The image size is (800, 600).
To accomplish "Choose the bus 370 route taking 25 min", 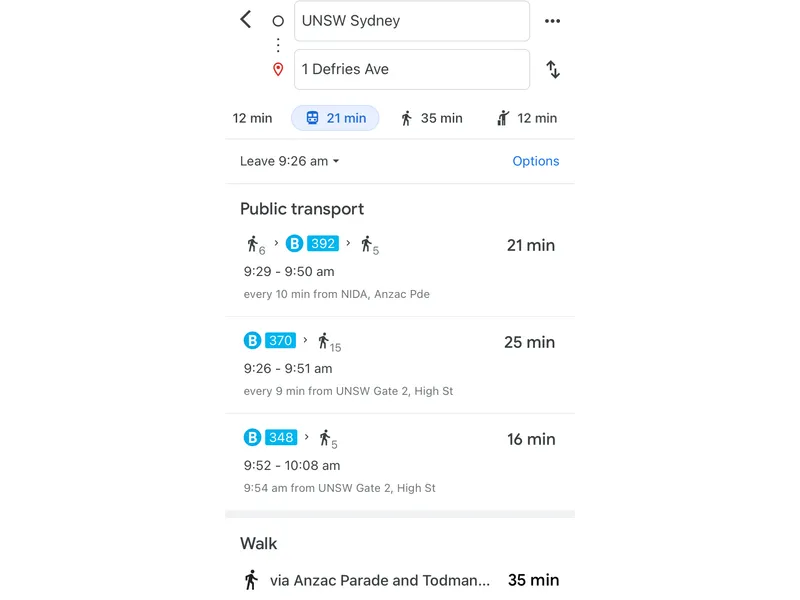I will click(399, 365).
